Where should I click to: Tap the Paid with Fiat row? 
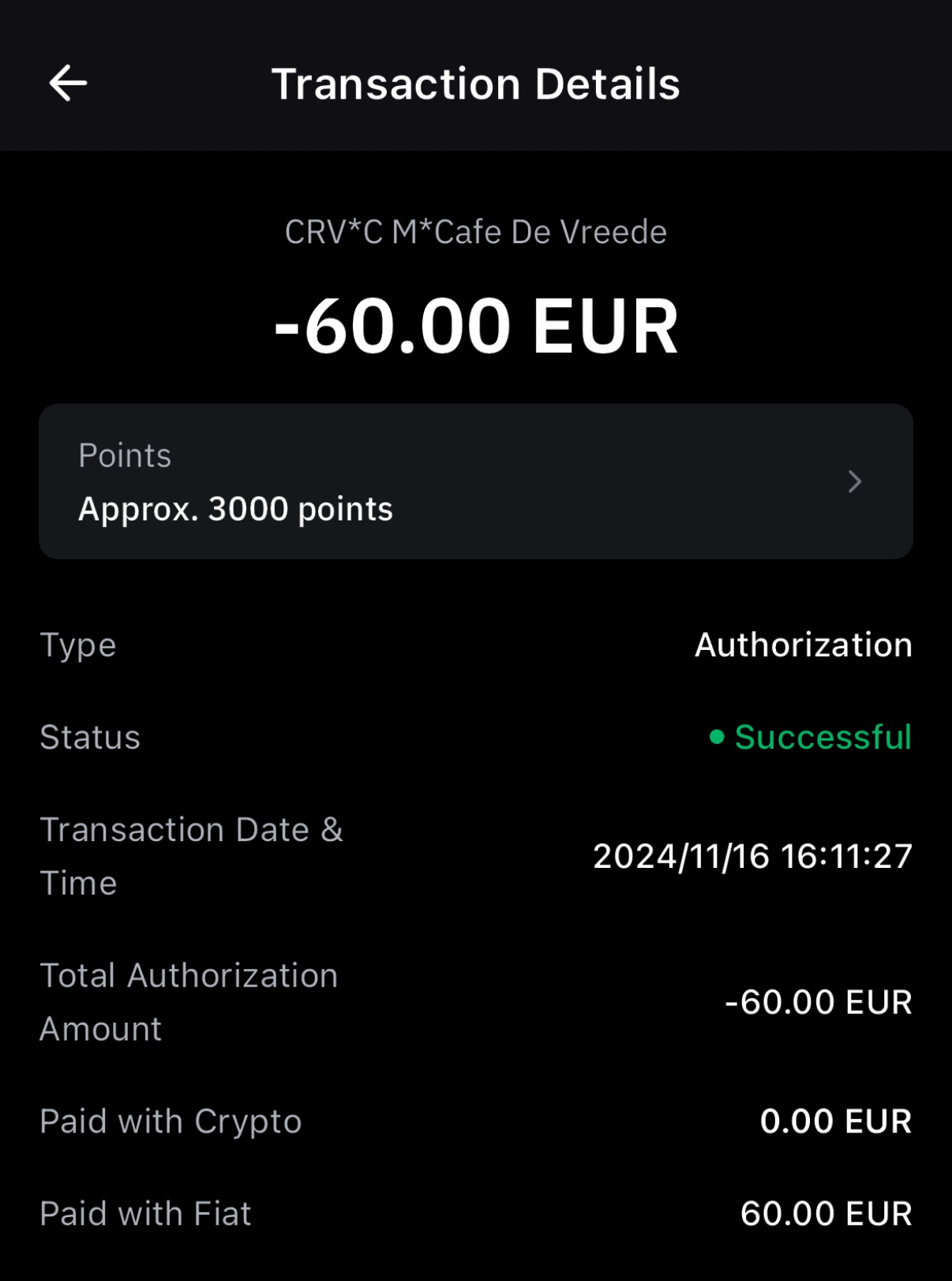click(476, 1212)
